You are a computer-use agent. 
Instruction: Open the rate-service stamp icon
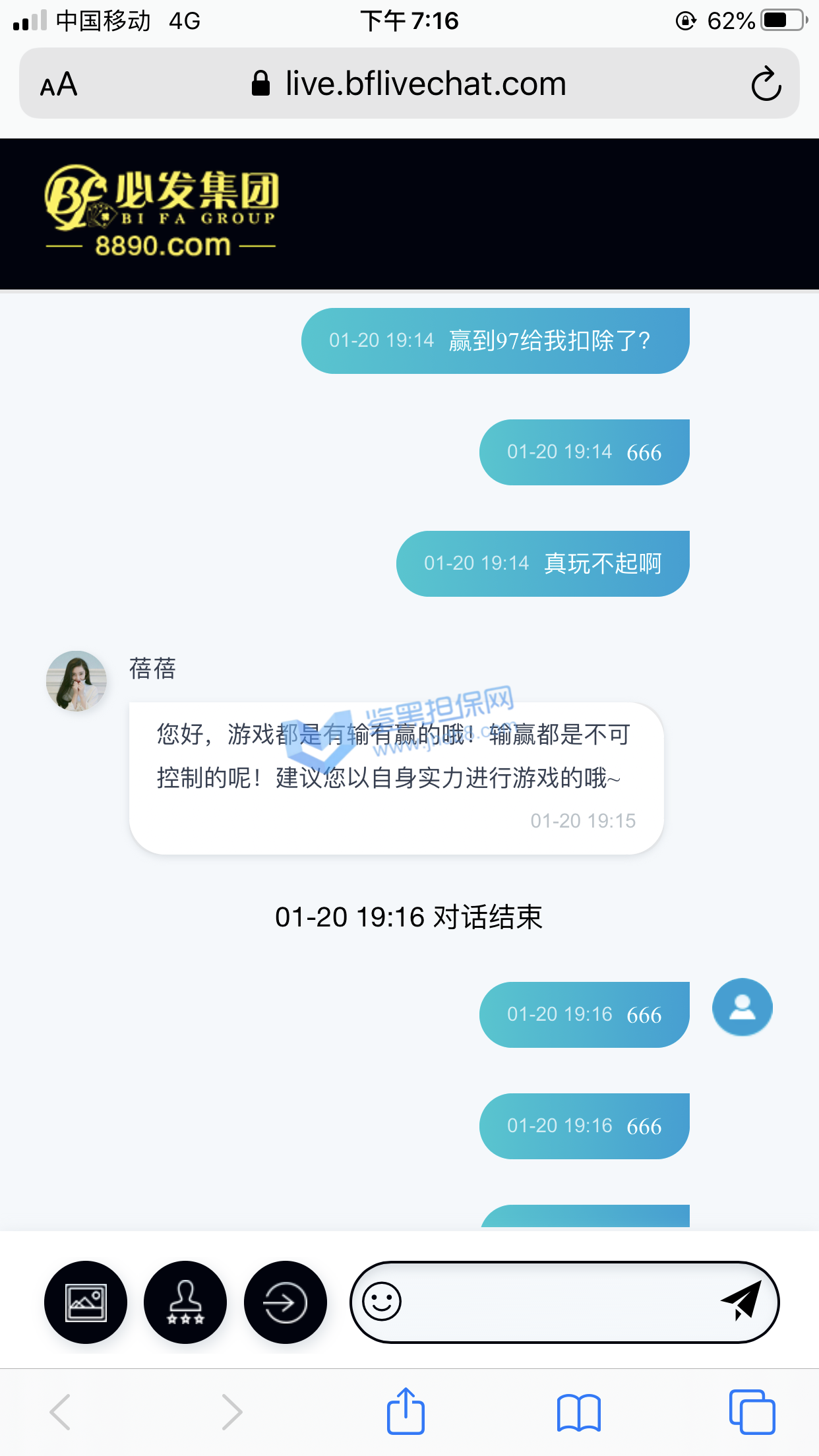(185, 1302)
